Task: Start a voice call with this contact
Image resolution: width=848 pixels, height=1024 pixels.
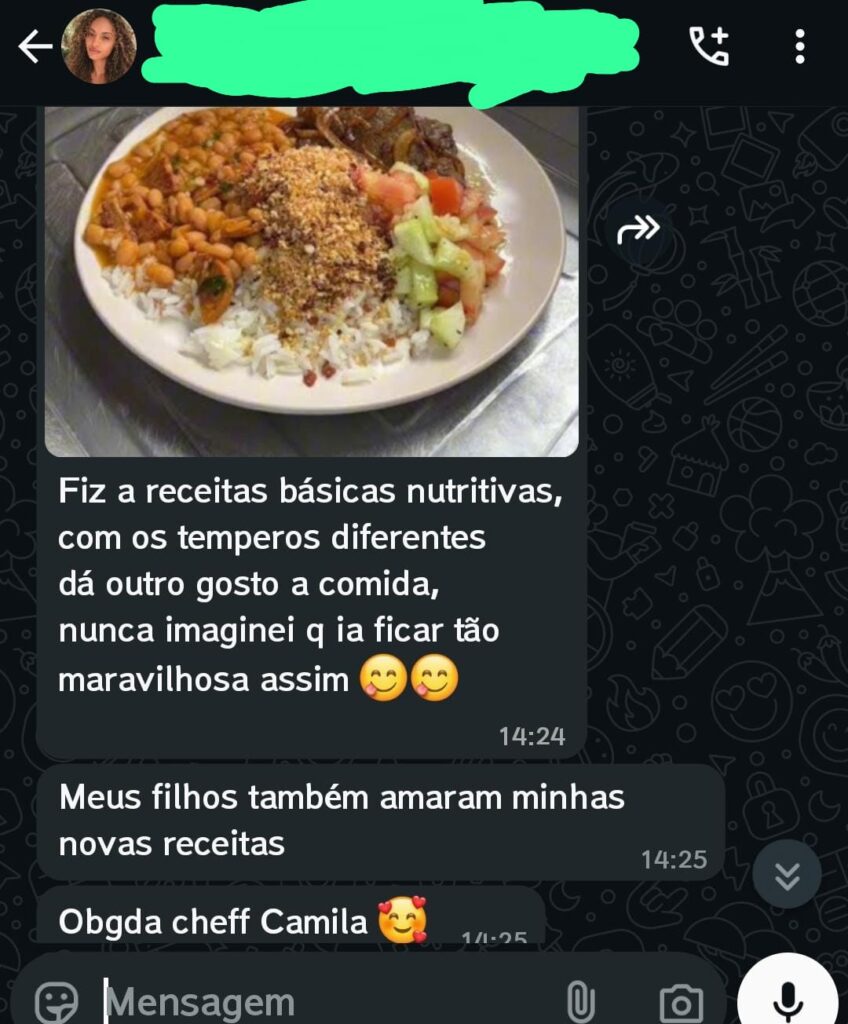Action: click(709, 46)
